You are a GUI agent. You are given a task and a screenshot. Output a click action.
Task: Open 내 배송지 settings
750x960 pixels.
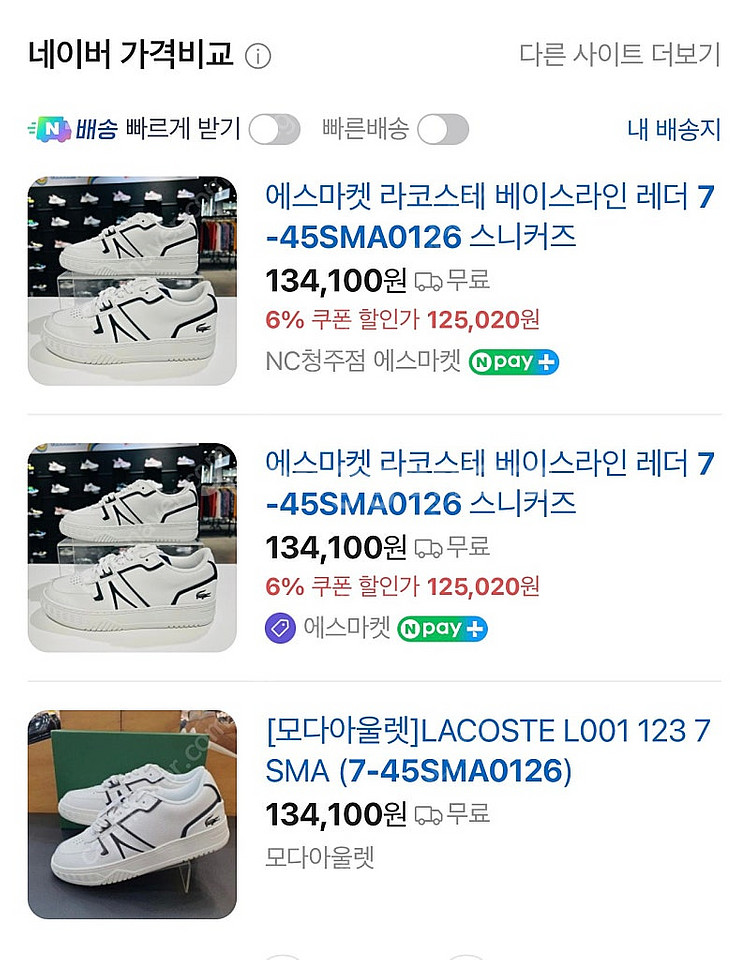coord(673,129)
